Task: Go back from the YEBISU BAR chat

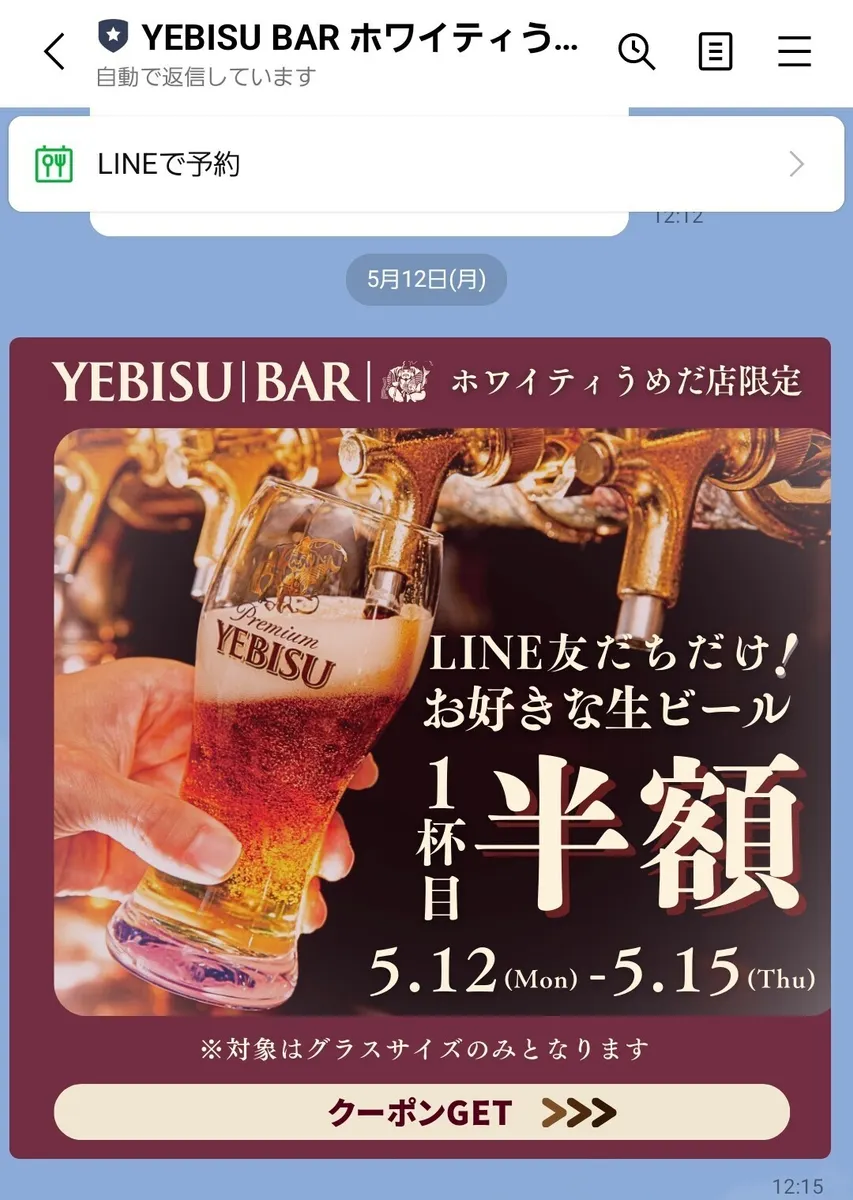Action: coord(54,52)
